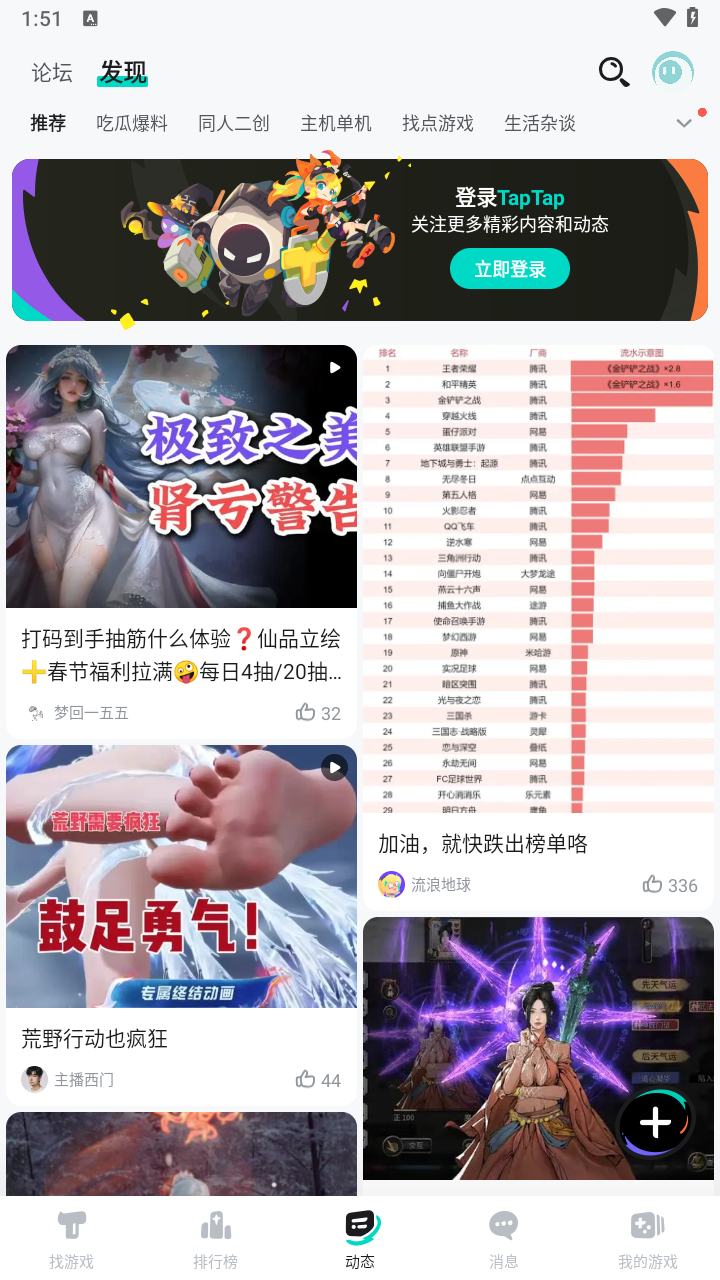The height and width of the screenshot is (1280, 720).
Task: Go to the 找游戏 tab
Action: click(72, 1238)
